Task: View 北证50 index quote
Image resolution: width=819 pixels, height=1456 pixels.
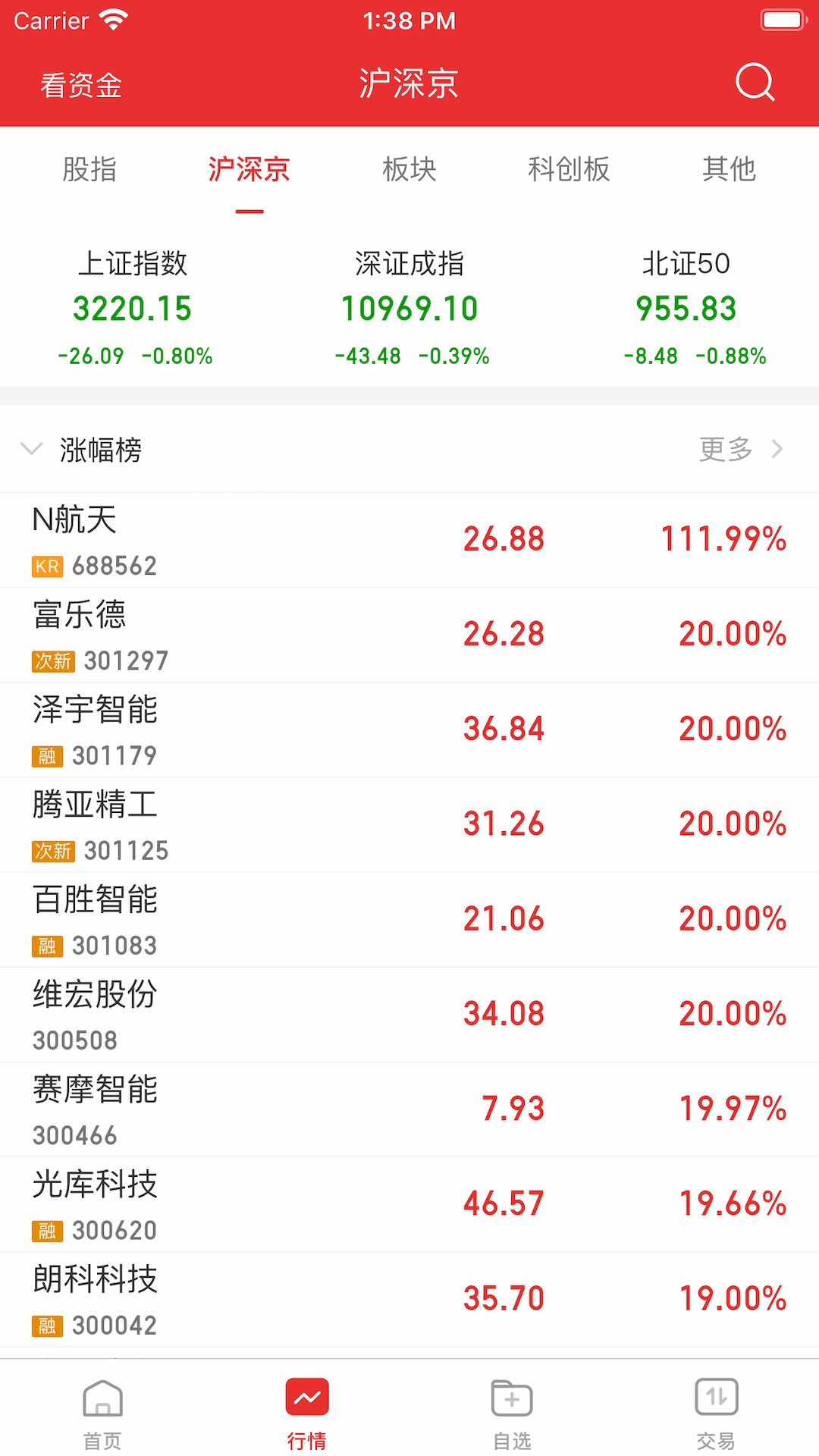Action: click(x=685, y=307)
